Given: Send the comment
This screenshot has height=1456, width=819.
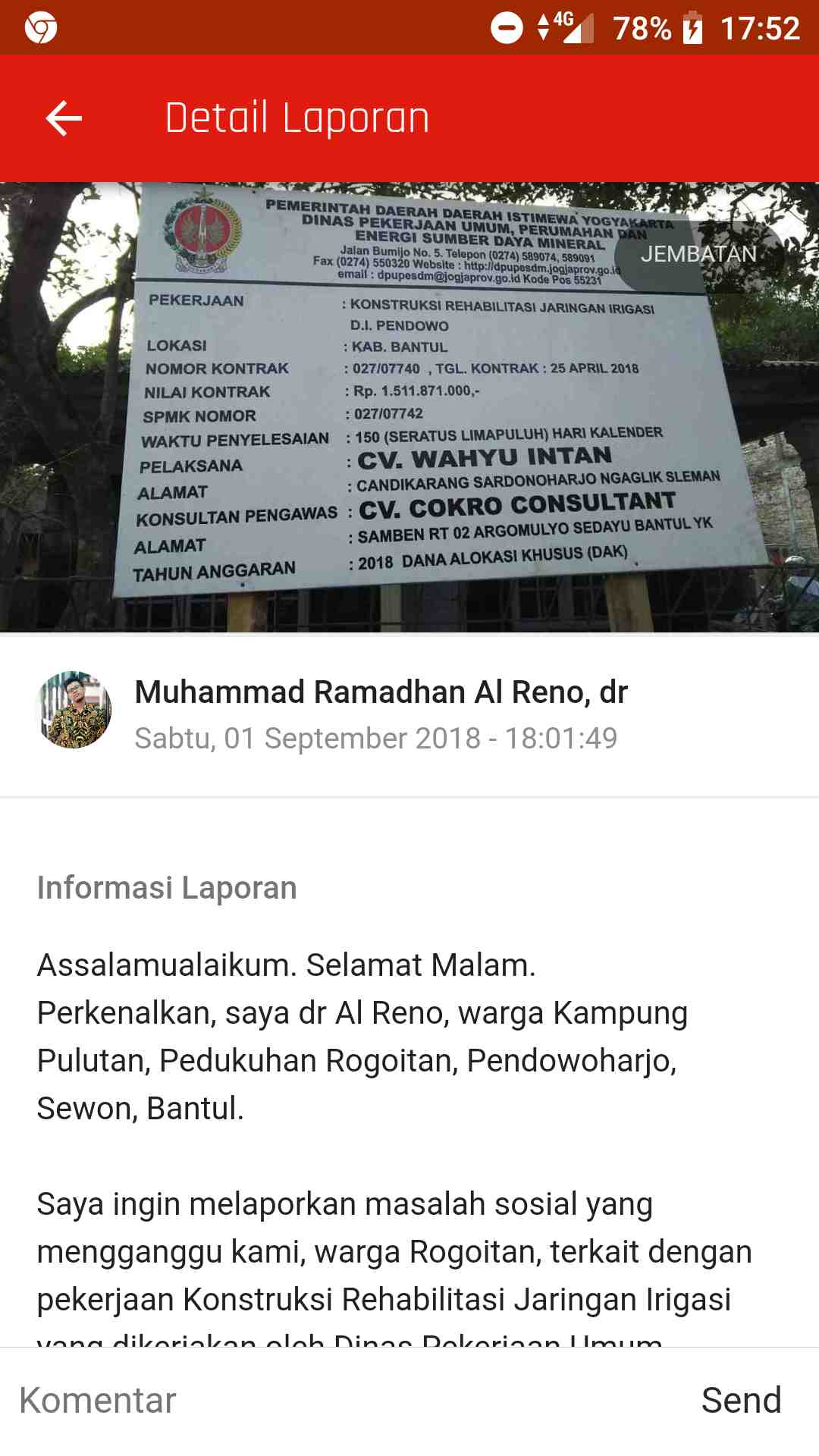Looking at the screenshot, I should [x=740, y=1401].
